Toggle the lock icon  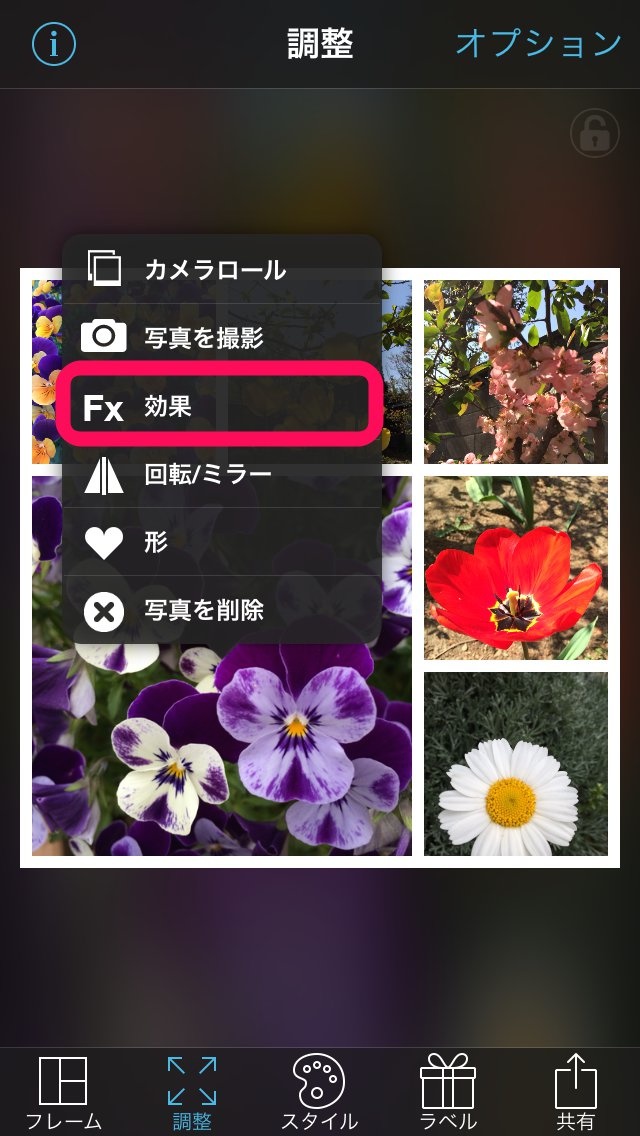click(594, 134)
